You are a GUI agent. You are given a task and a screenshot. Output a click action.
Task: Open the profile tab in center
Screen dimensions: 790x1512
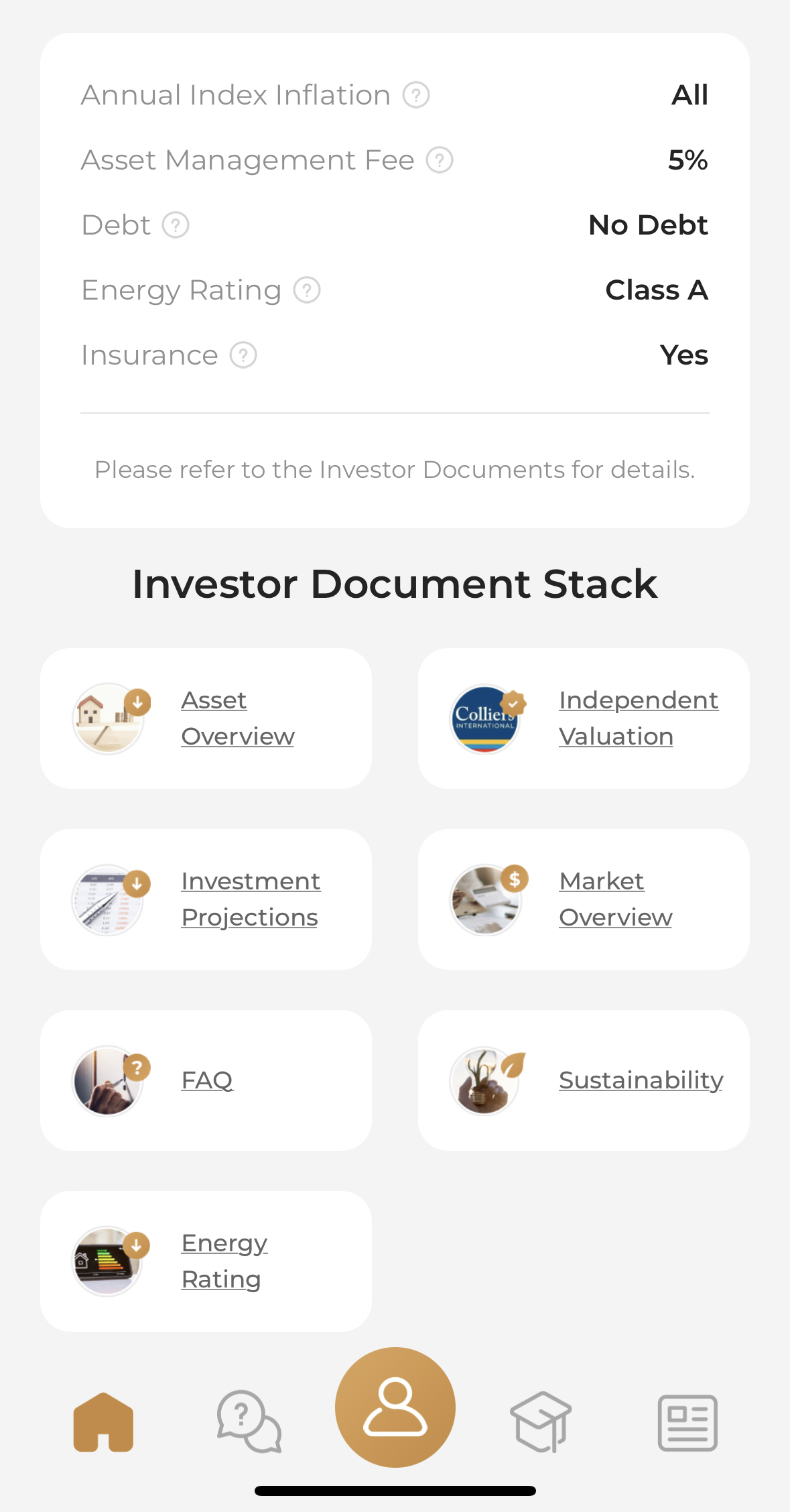(395, 1407)
